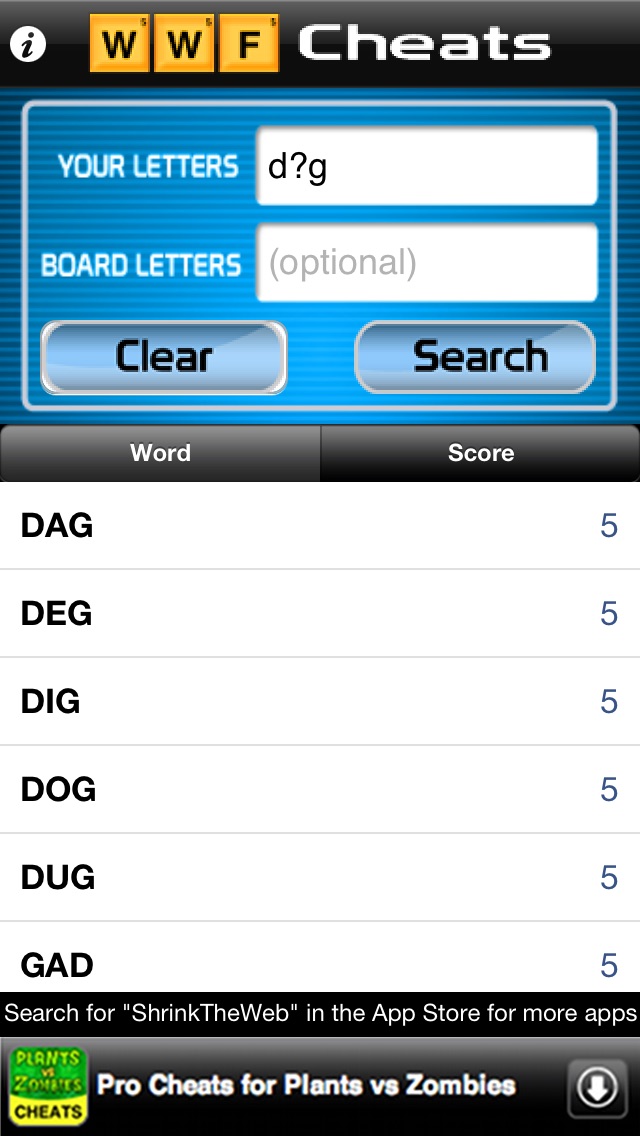
Task: Sort results by Word
Action: [160, 453]
